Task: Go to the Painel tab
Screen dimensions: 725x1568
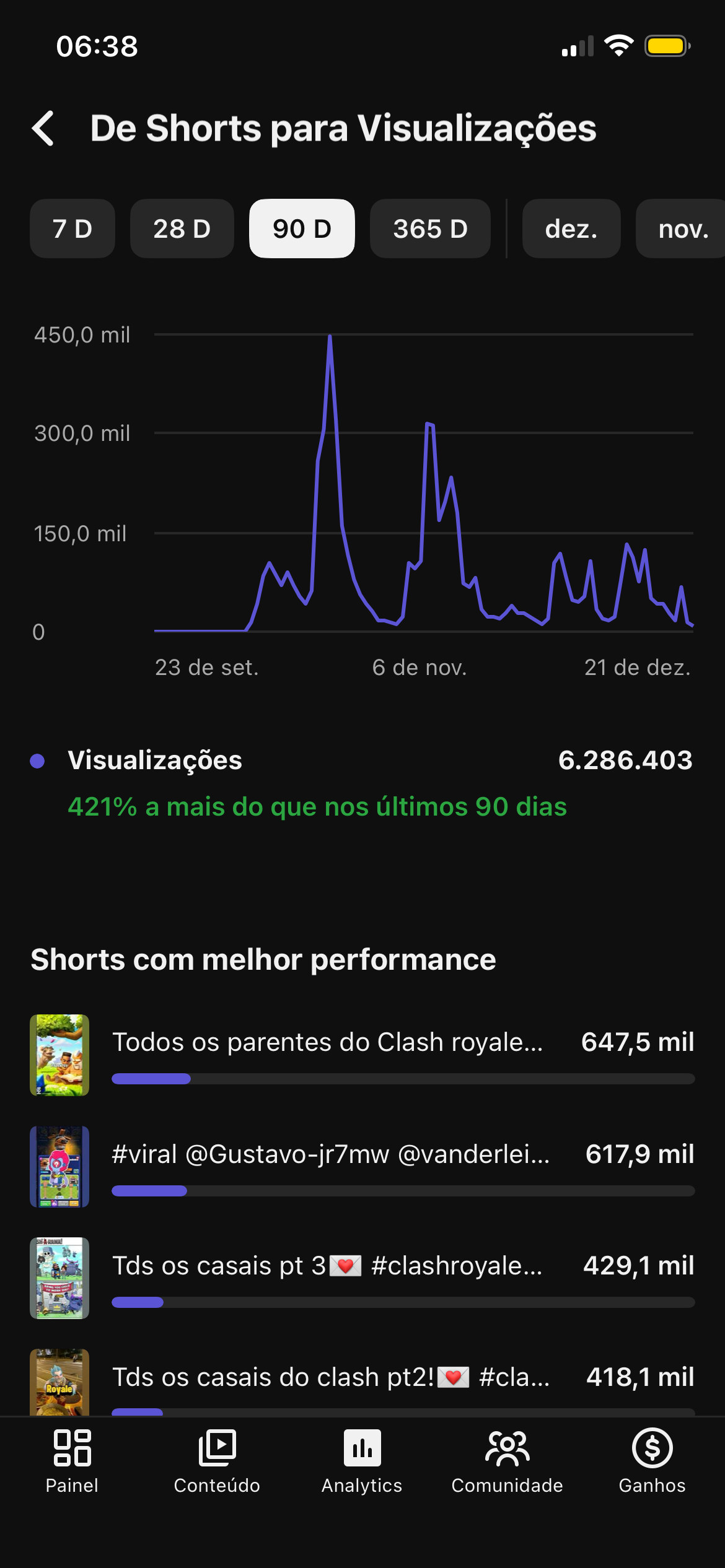Action: click(72, 1460)
